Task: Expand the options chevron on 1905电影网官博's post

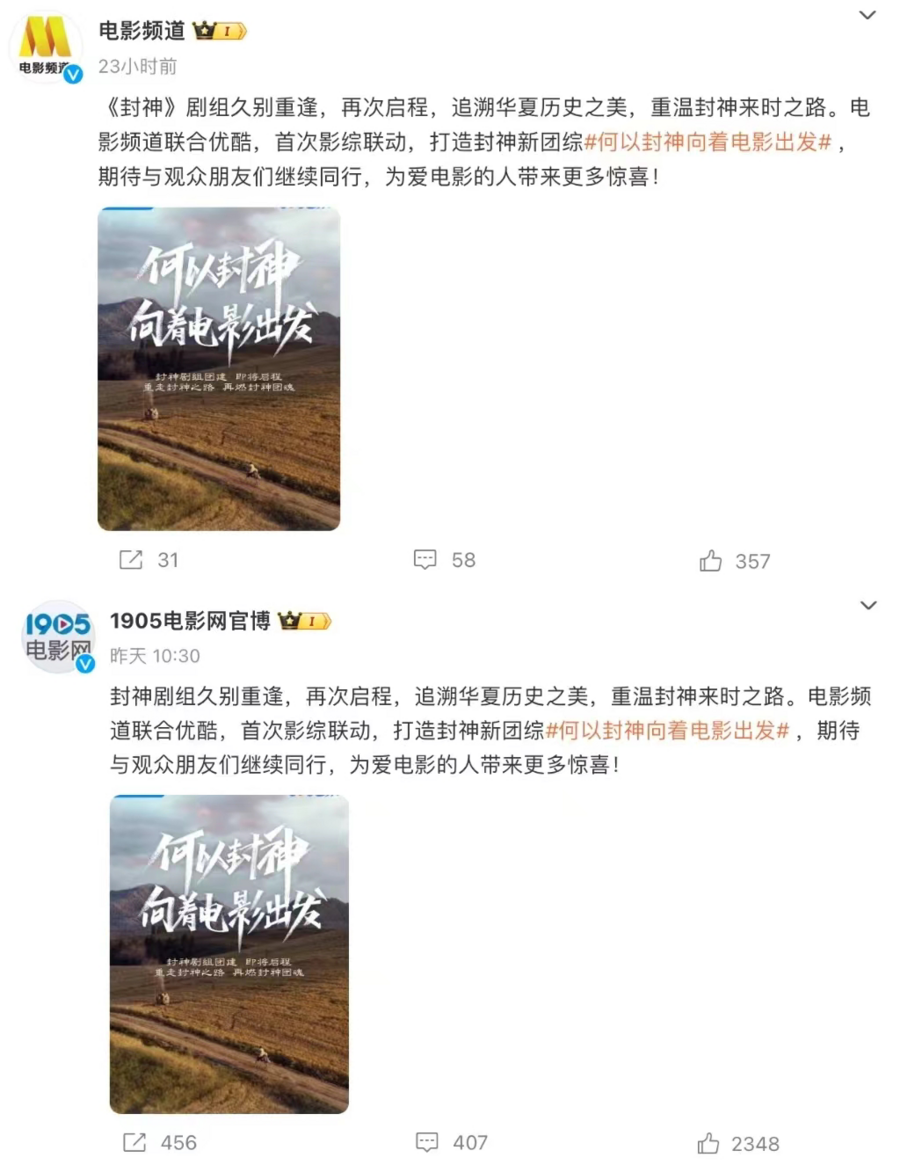Action: 867,606
